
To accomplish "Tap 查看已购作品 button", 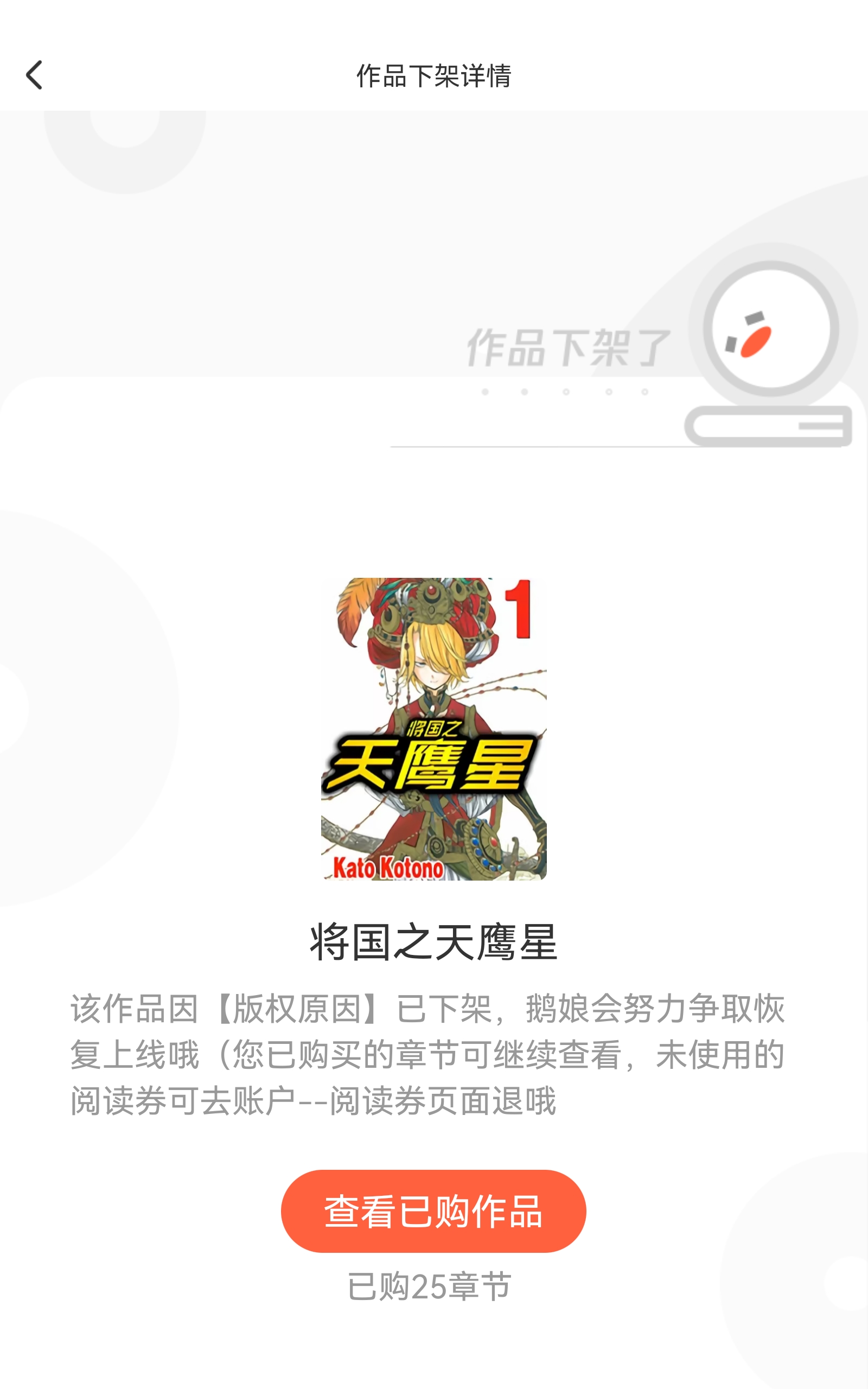I will click(x=433, y=1211).
